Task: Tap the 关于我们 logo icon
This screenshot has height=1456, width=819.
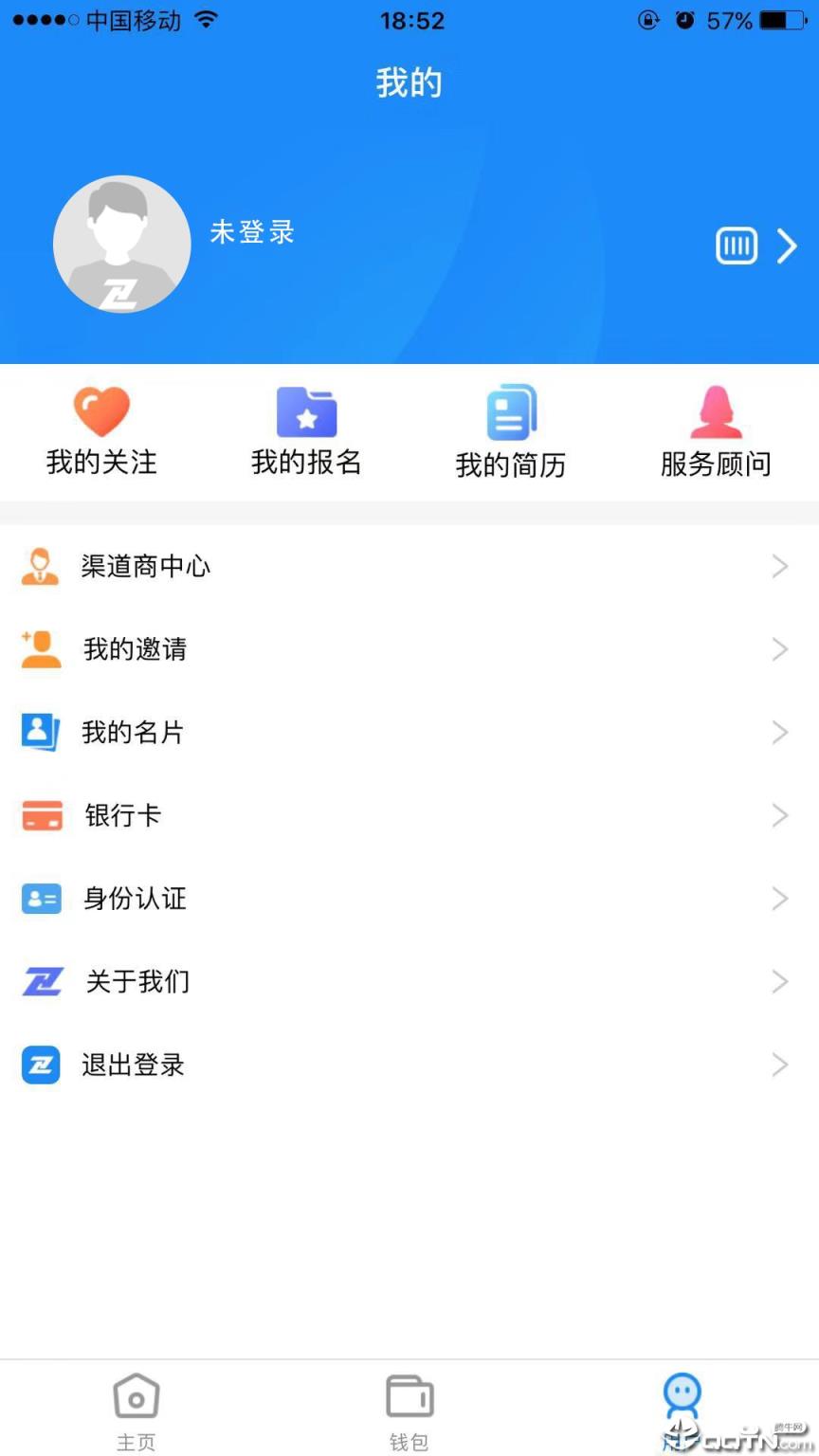Action: [41, 981]
